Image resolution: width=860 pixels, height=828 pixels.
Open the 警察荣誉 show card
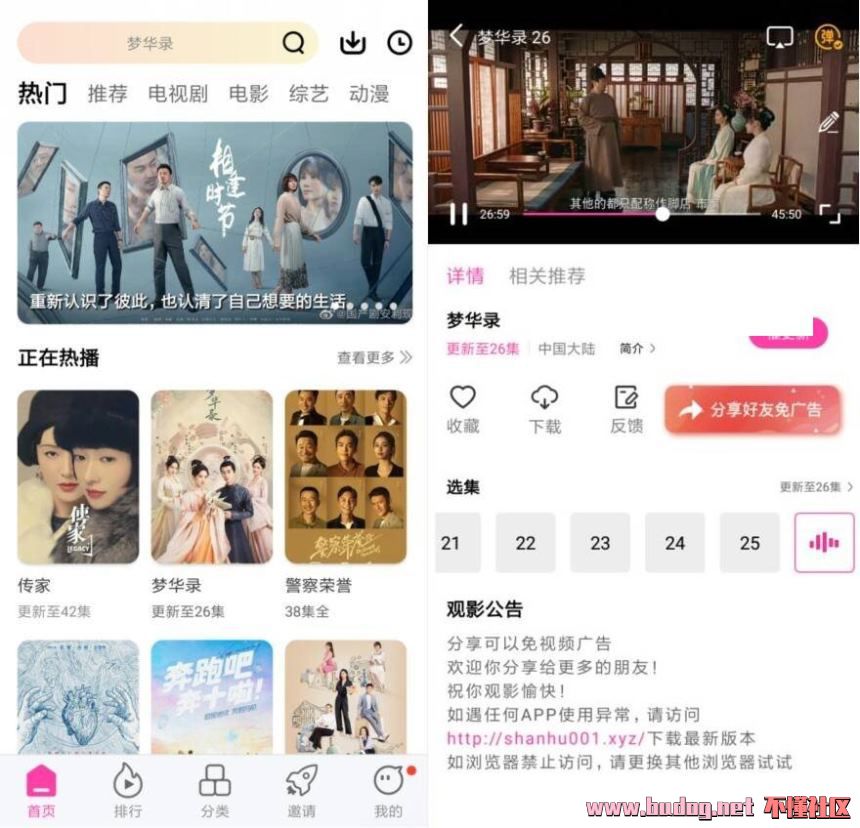(x=345, y=477)
